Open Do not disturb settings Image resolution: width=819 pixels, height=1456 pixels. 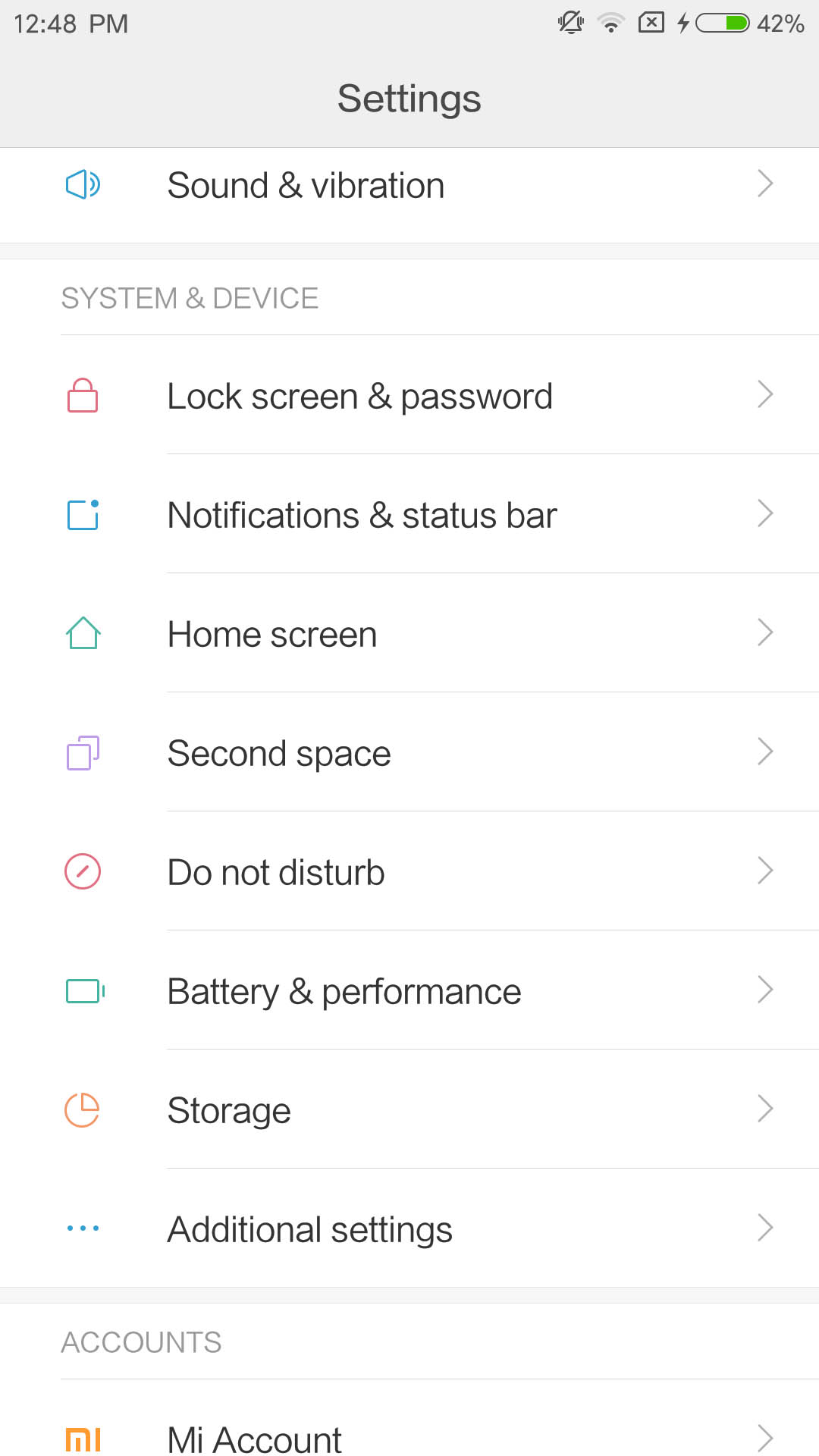pyautogui.click(x=409, y=871)
